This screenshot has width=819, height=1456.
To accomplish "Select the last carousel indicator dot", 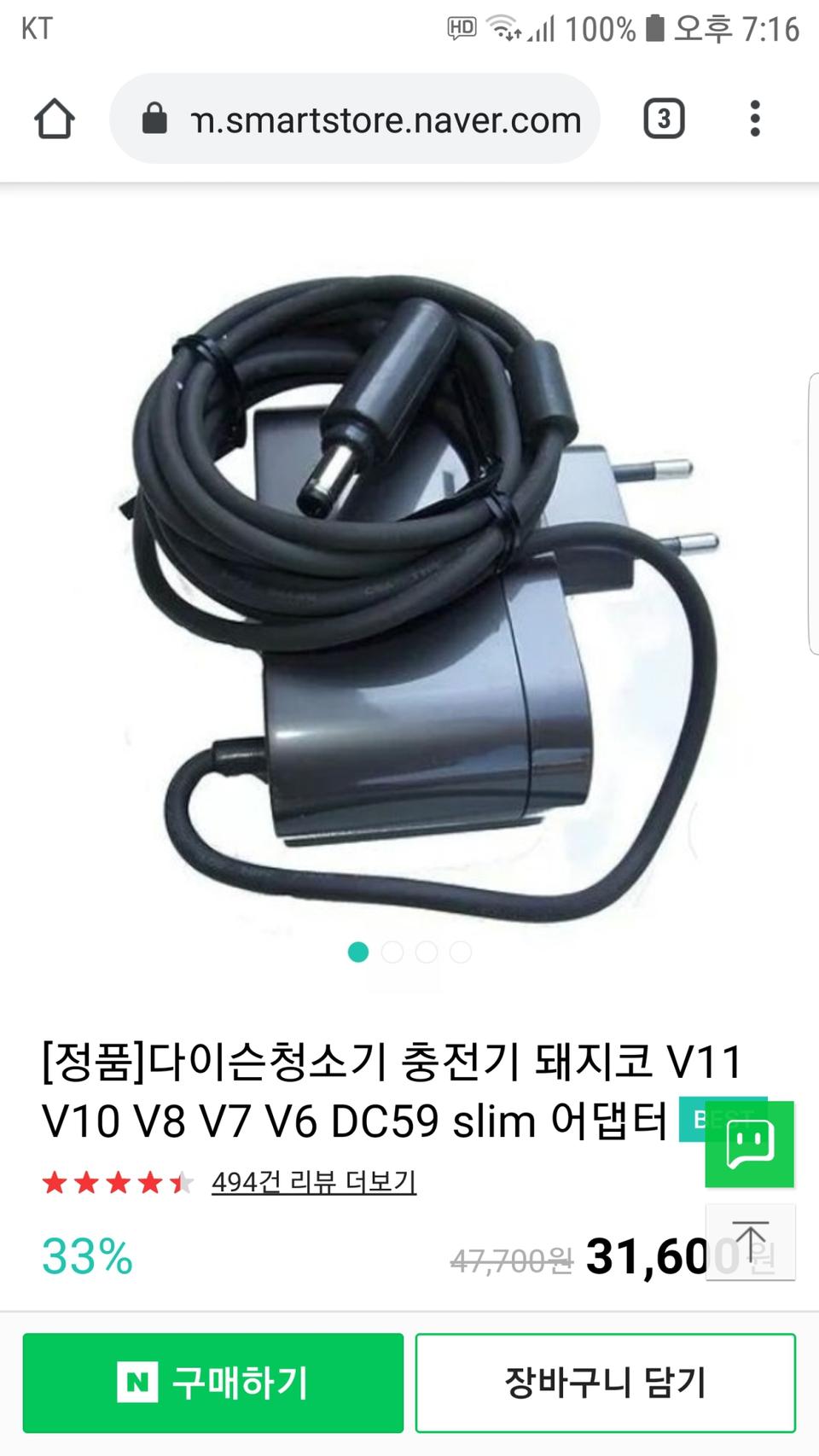I will (461, 952).
